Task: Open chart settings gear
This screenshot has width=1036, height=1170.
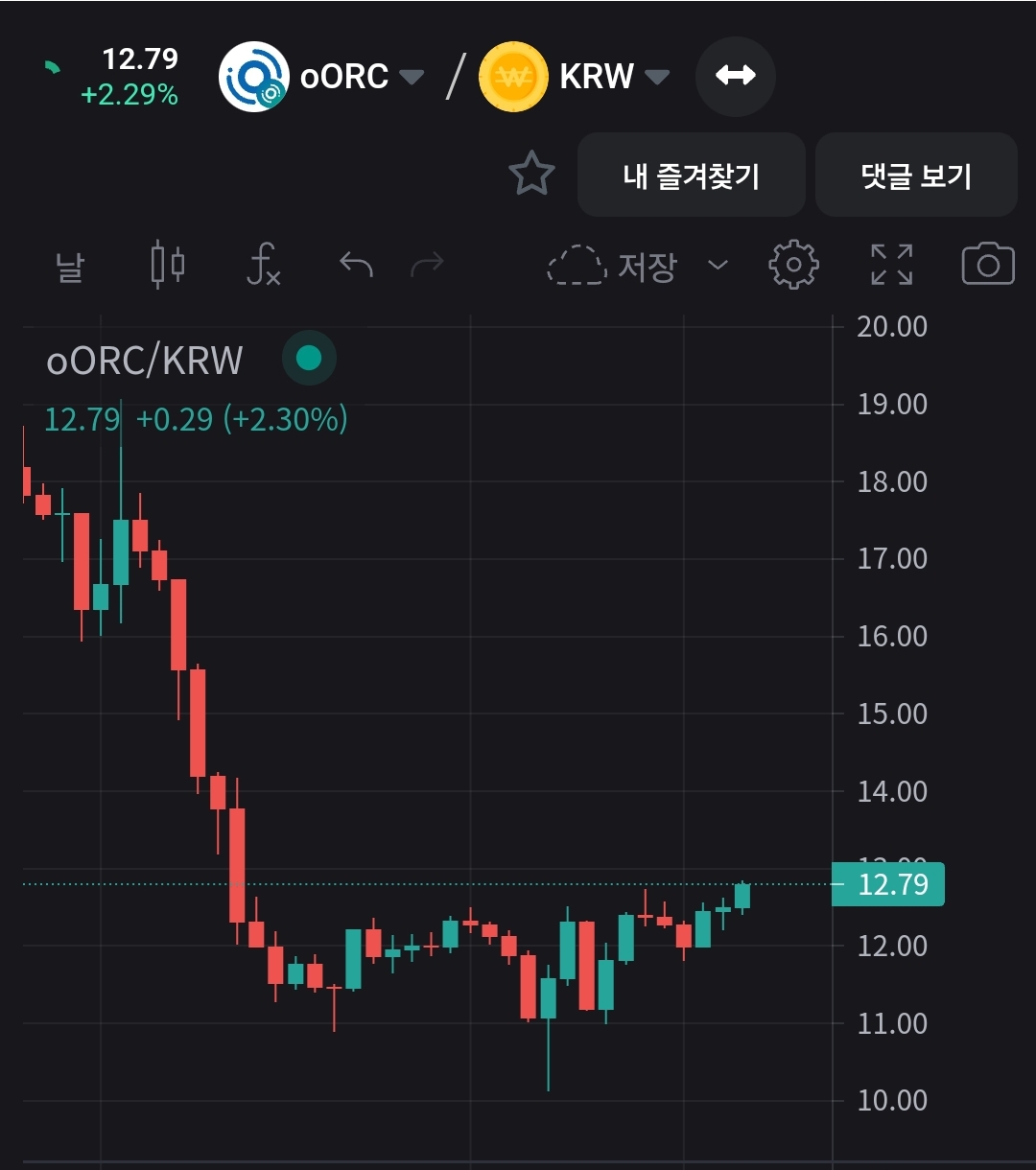Action: pos(793,265)
